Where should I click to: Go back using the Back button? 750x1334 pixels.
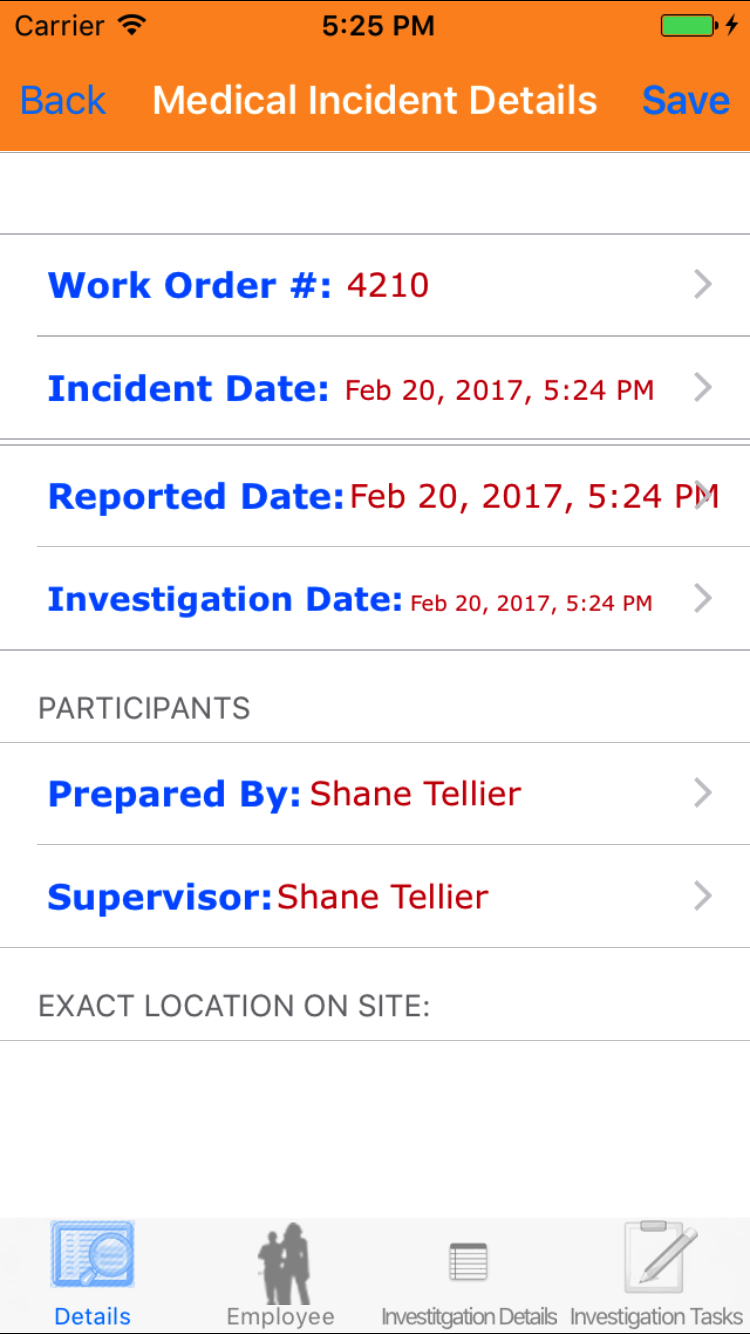tap(63, 101)
